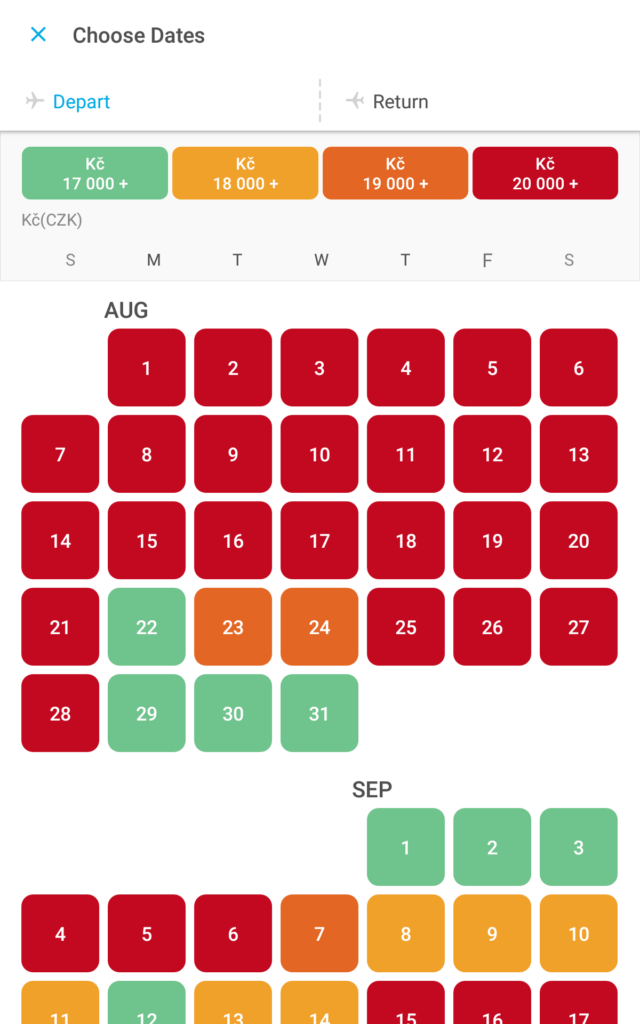640x1024 pixels.
Task: Tap September 4 date cell
Action: point(60,933)
